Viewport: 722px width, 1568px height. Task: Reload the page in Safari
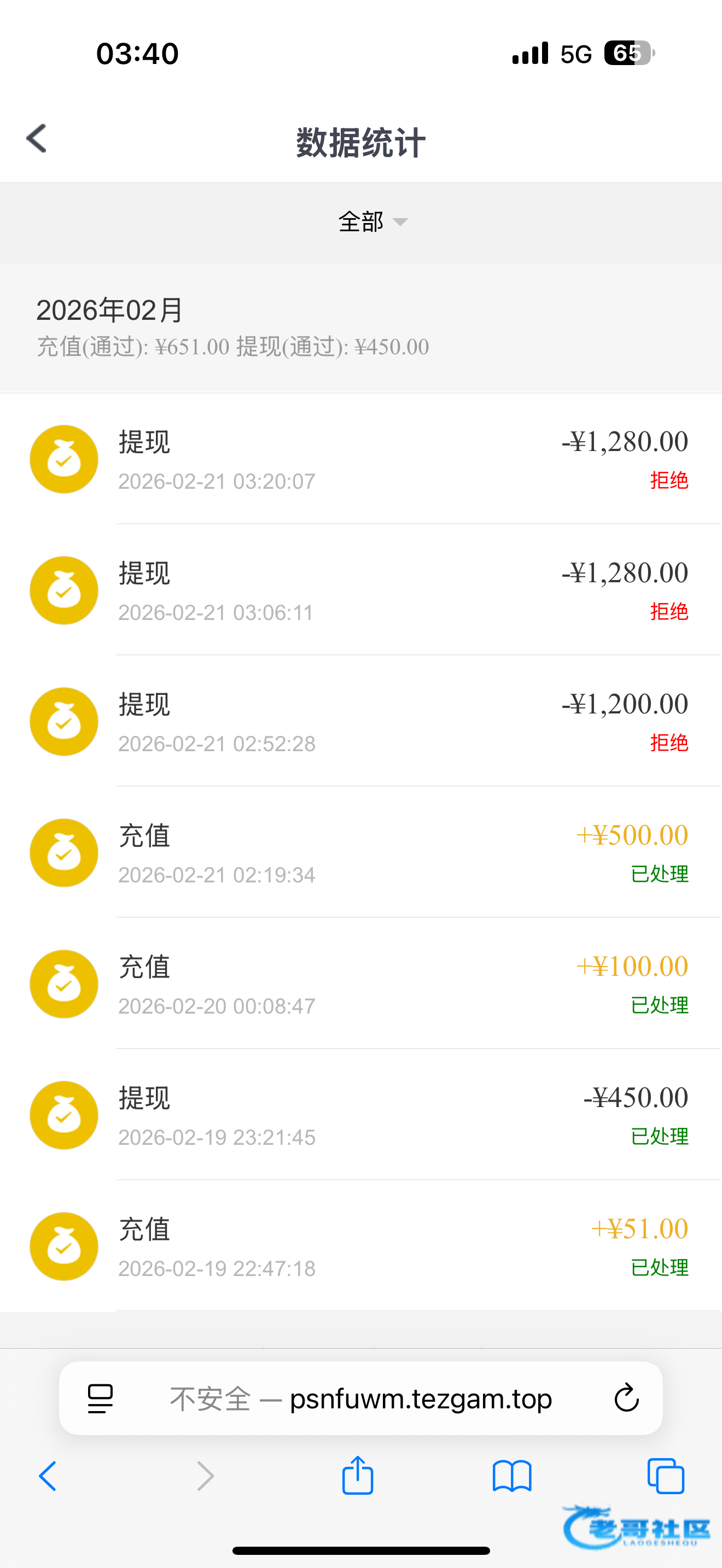[x=626, y=1398]
